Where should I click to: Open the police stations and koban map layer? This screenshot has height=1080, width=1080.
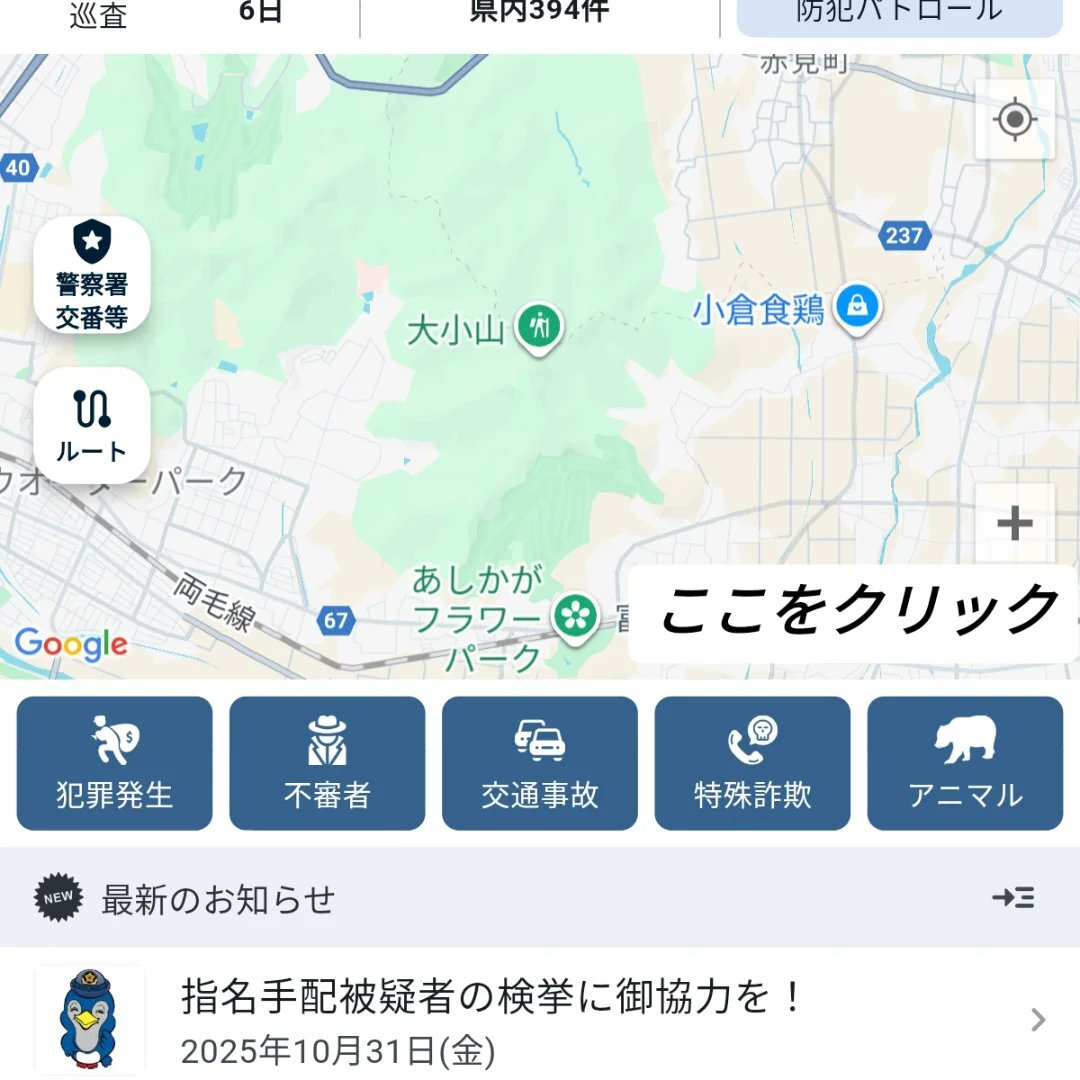click(x=92, y=275)
